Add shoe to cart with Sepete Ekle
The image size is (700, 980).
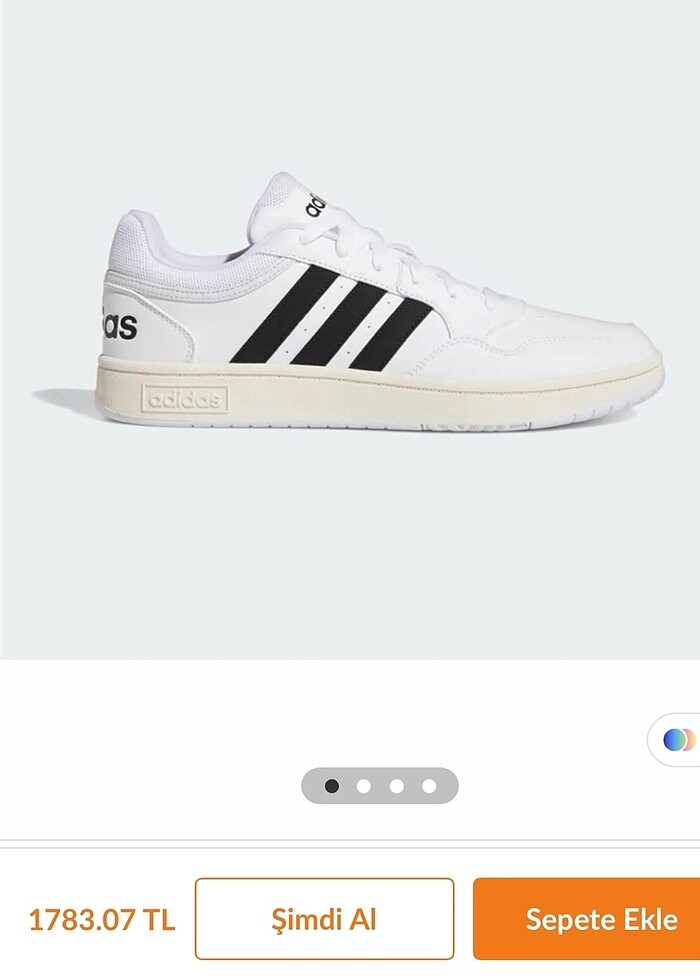(588, 918)
